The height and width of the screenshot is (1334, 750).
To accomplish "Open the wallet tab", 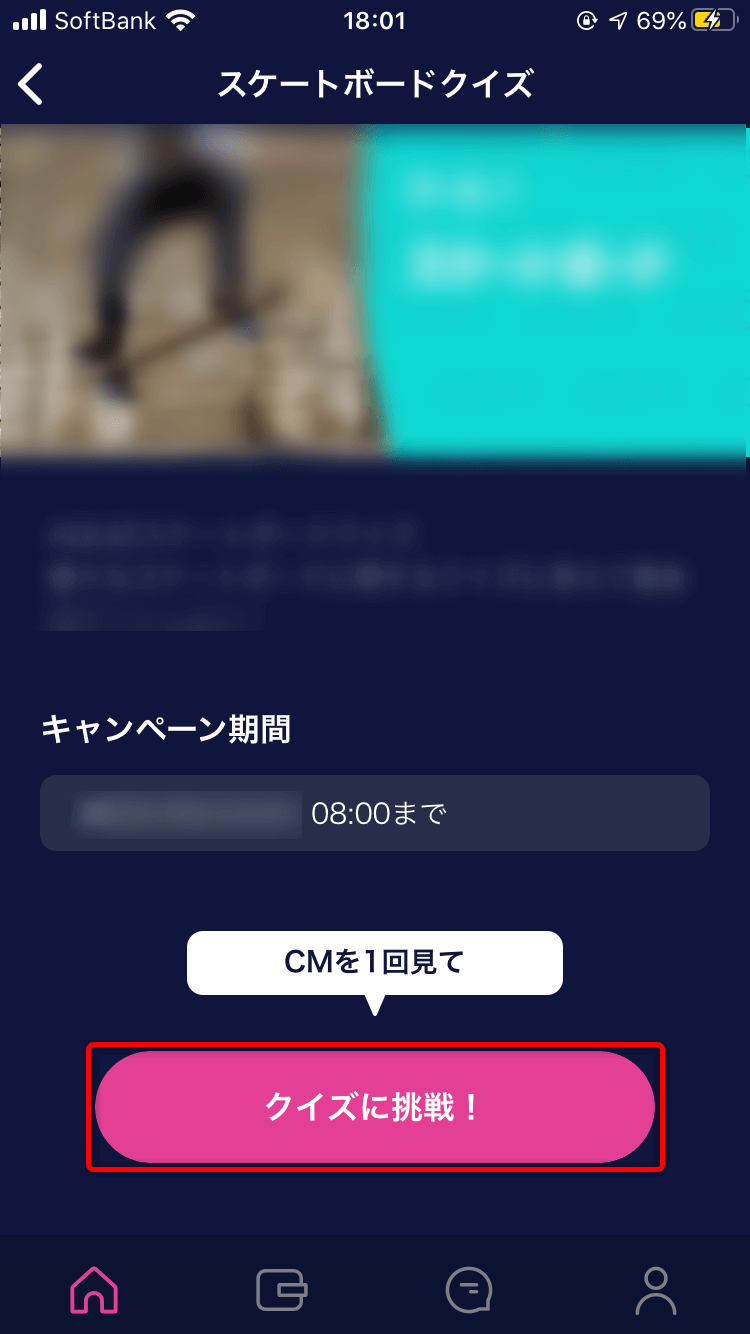I will (x=281, y=1289).
